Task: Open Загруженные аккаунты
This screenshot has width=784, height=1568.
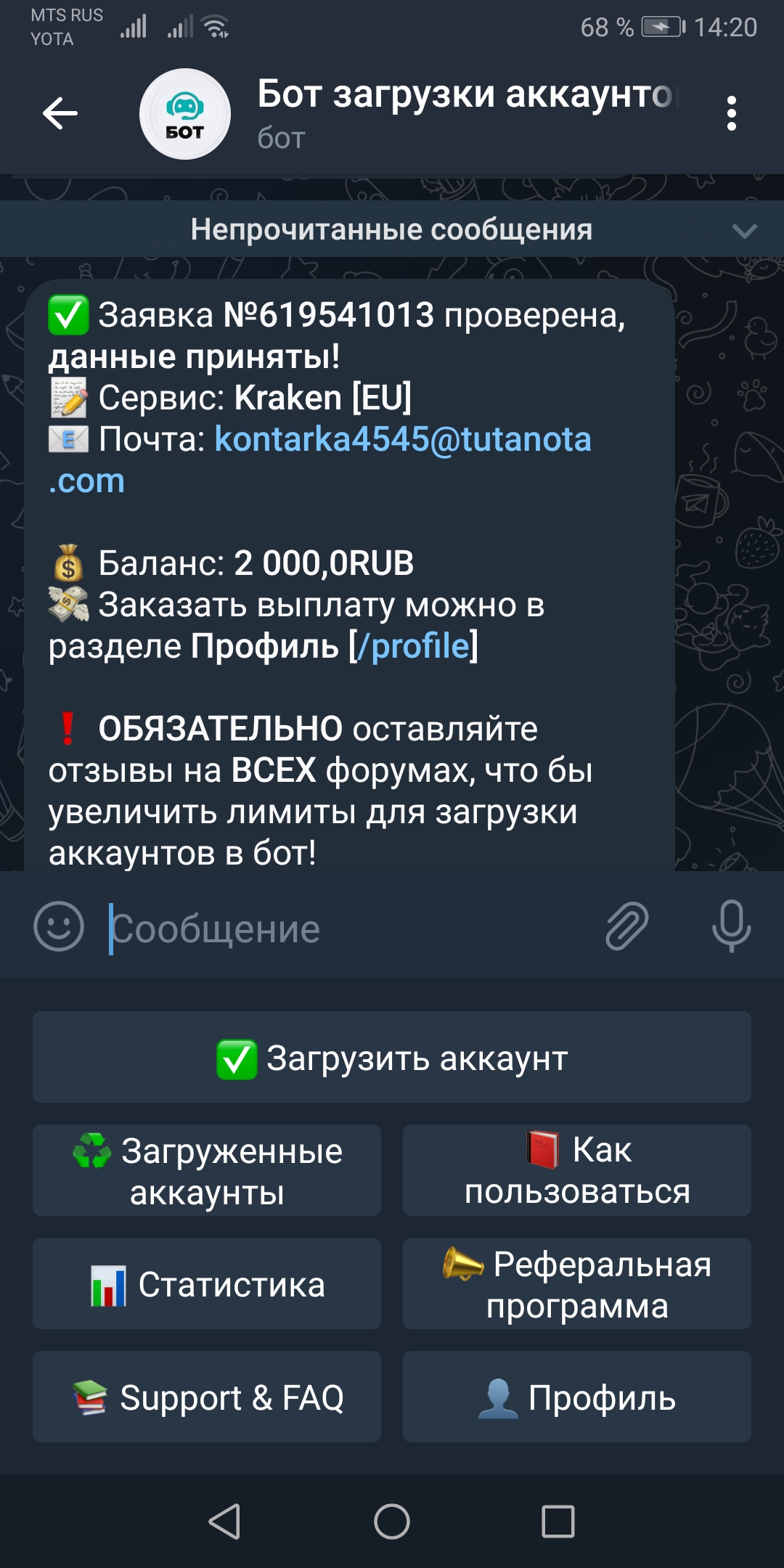Action: 207,1170
